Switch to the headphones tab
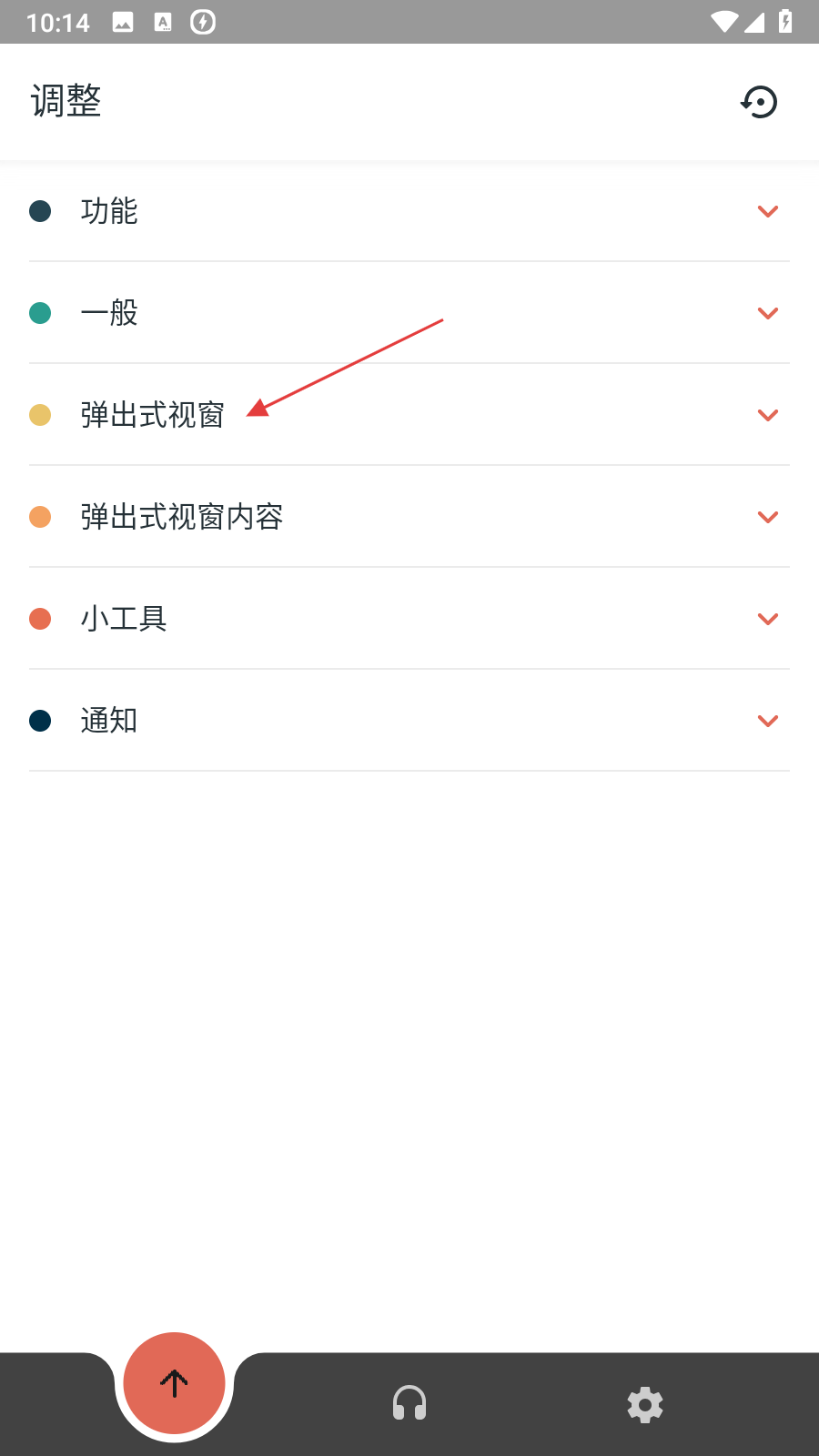The height and width of the screenshot is (1456, 819). (409, 1403)
